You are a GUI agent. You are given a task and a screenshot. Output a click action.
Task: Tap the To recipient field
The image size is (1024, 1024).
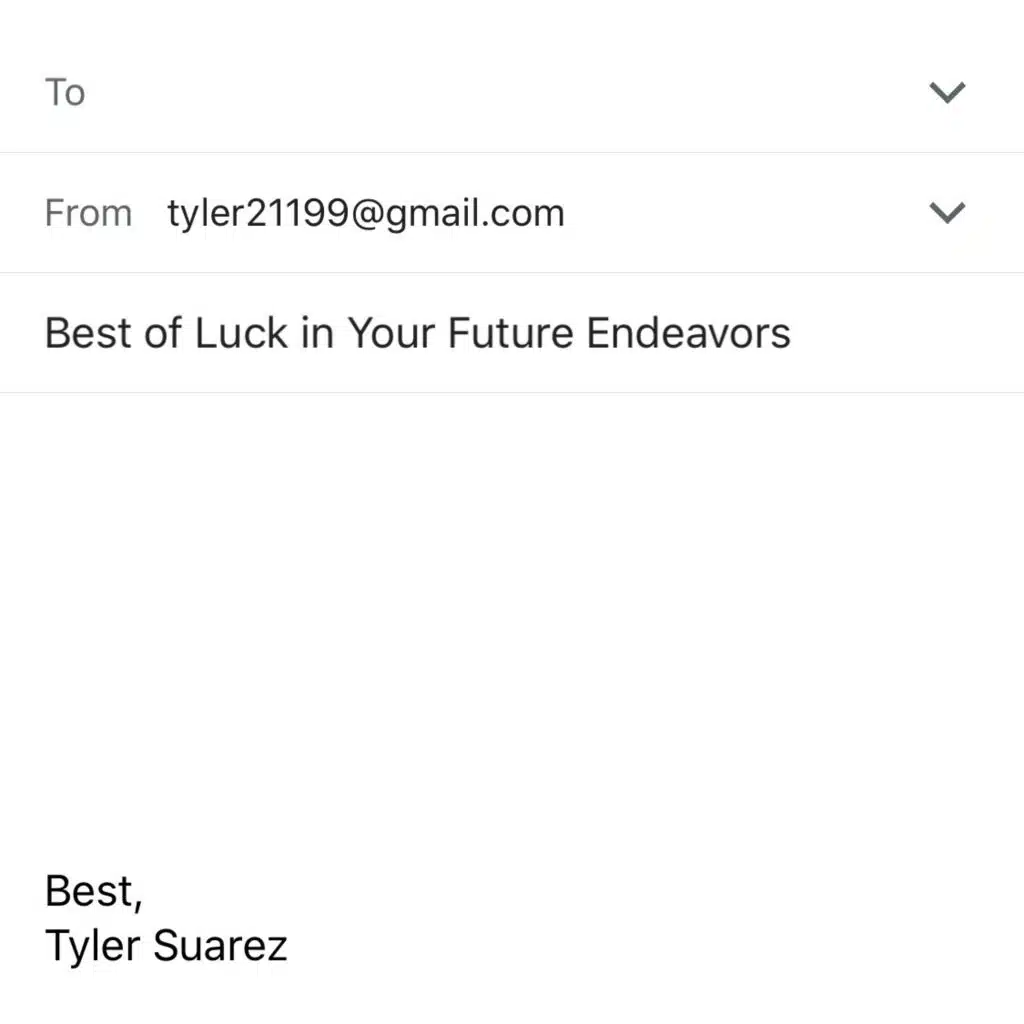coord(480,92)
